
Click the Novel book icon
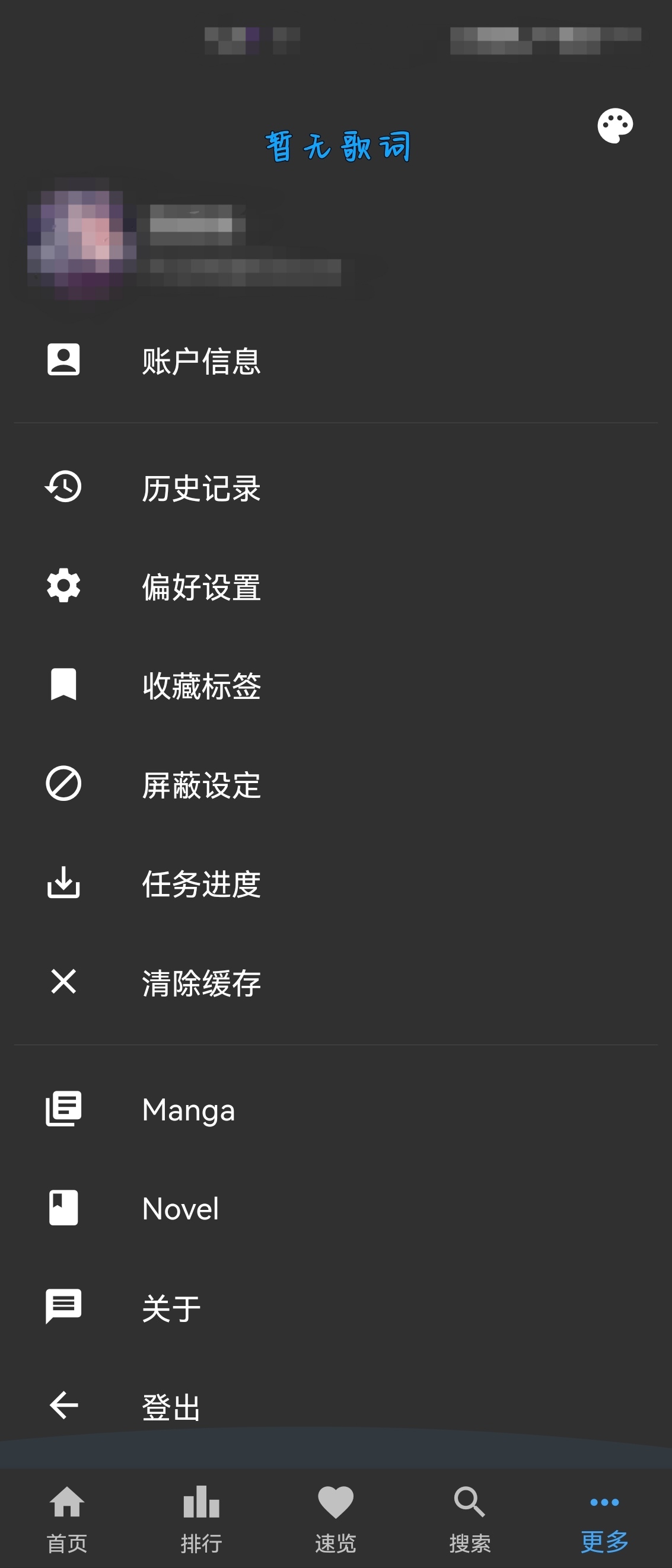pyautogui.click(x=63, y=1209)
